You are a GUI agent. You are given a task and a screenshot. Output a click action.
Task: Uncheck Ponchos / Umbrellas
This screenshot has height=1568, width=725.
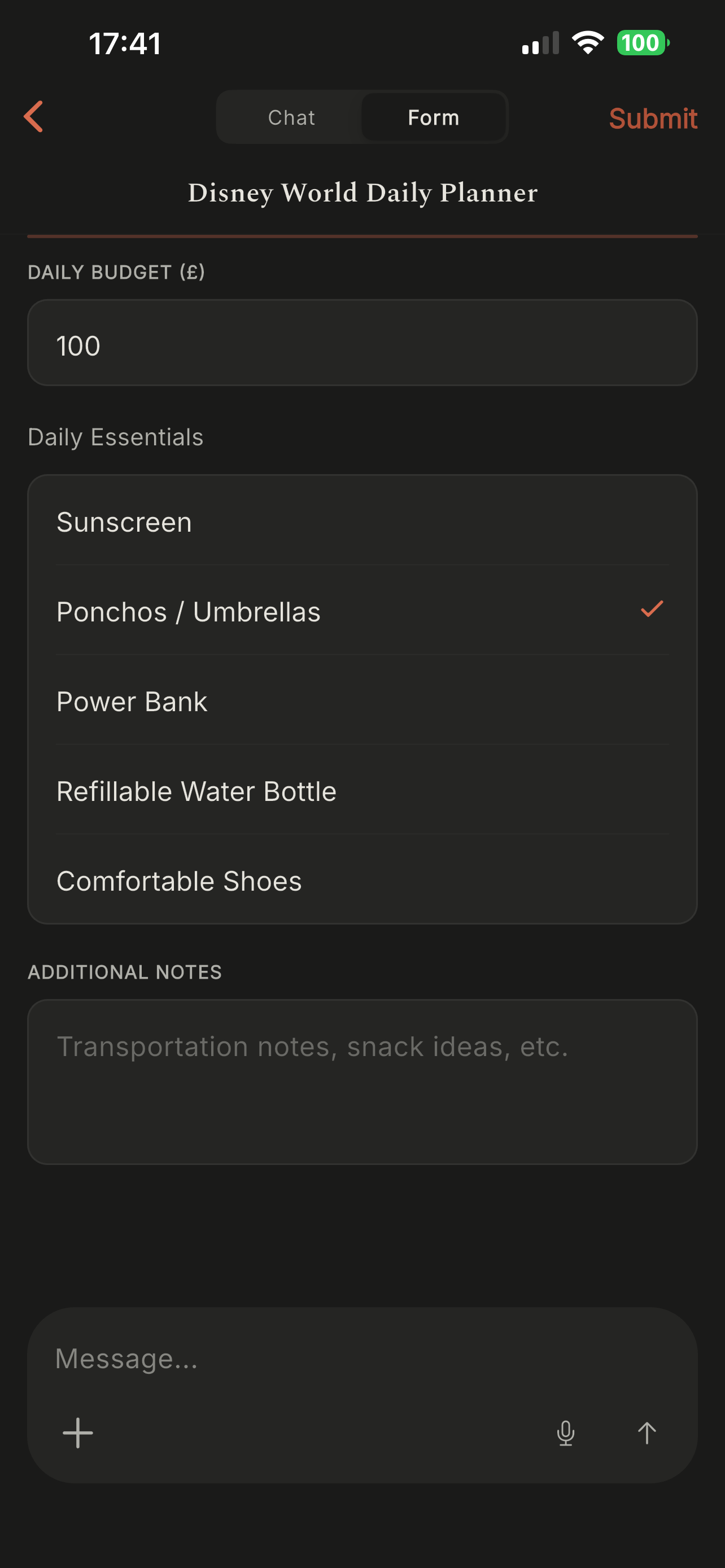tap(362, 611)
